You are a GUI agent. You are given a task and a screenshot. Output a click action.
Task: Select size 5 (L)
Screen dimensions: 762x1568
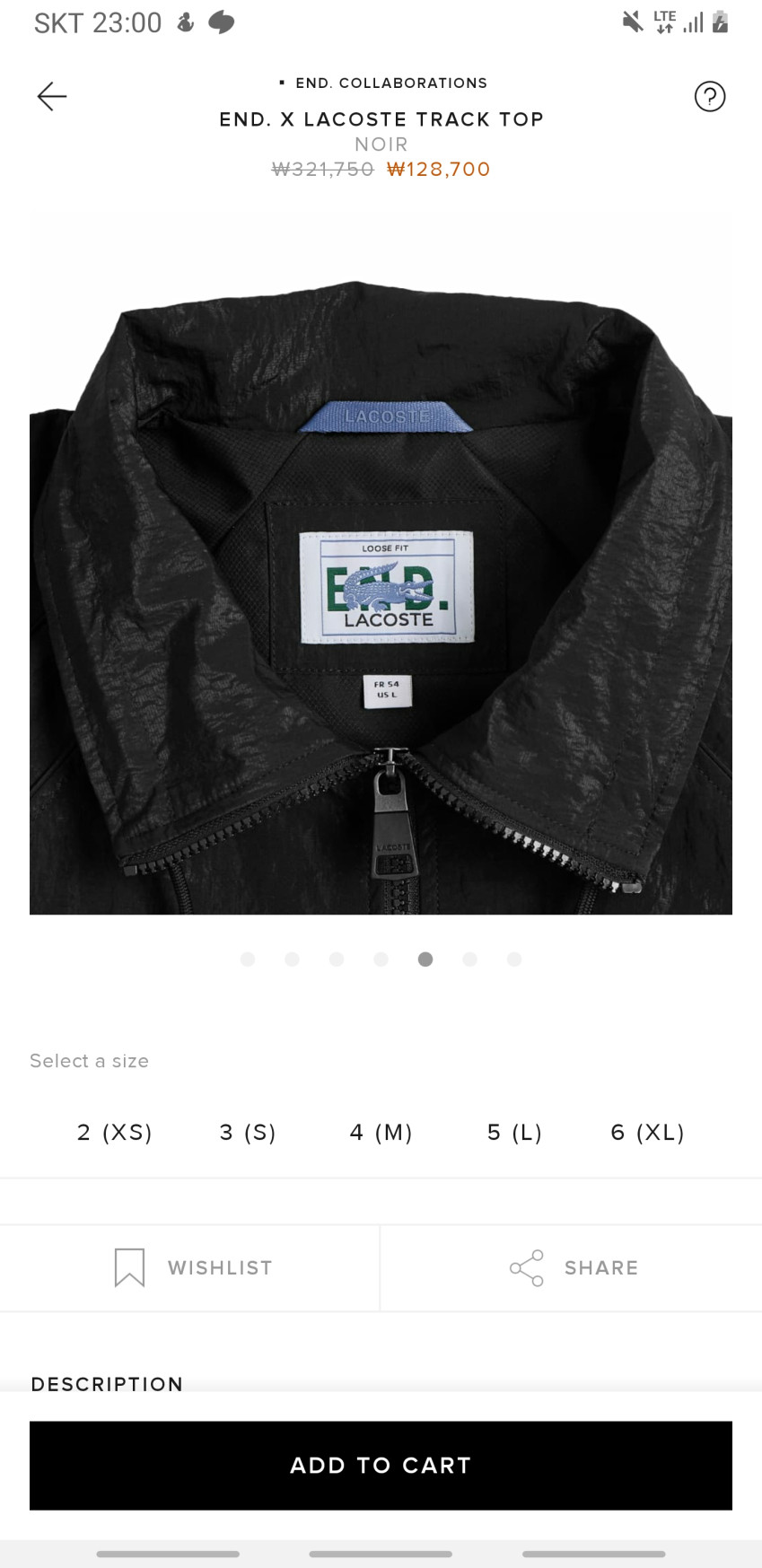click(515, 1132)
